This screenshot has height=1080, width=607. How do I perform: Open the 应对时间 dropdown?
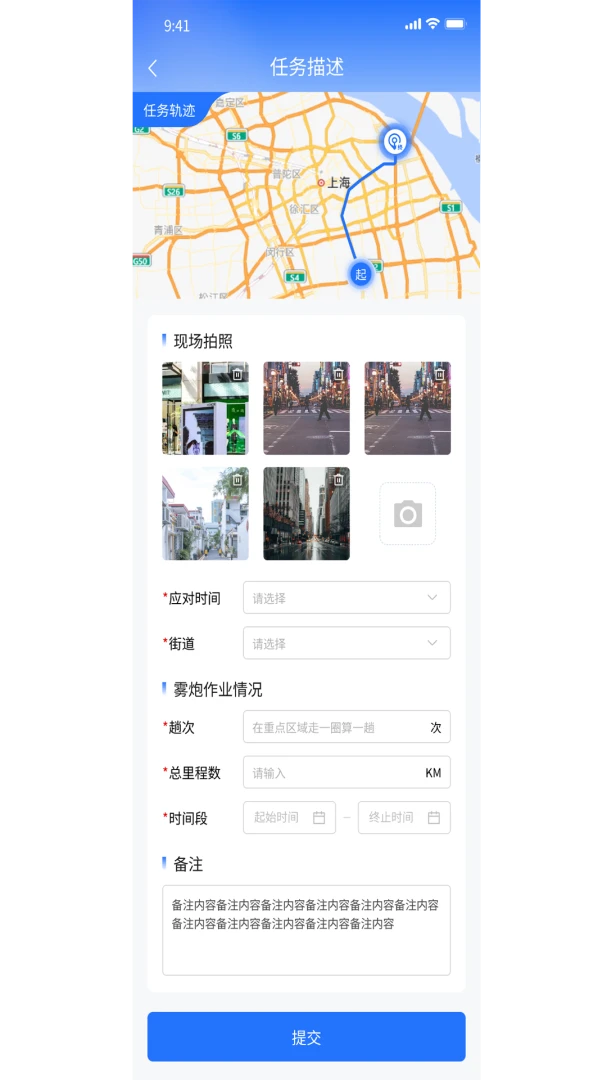point(347,597)
